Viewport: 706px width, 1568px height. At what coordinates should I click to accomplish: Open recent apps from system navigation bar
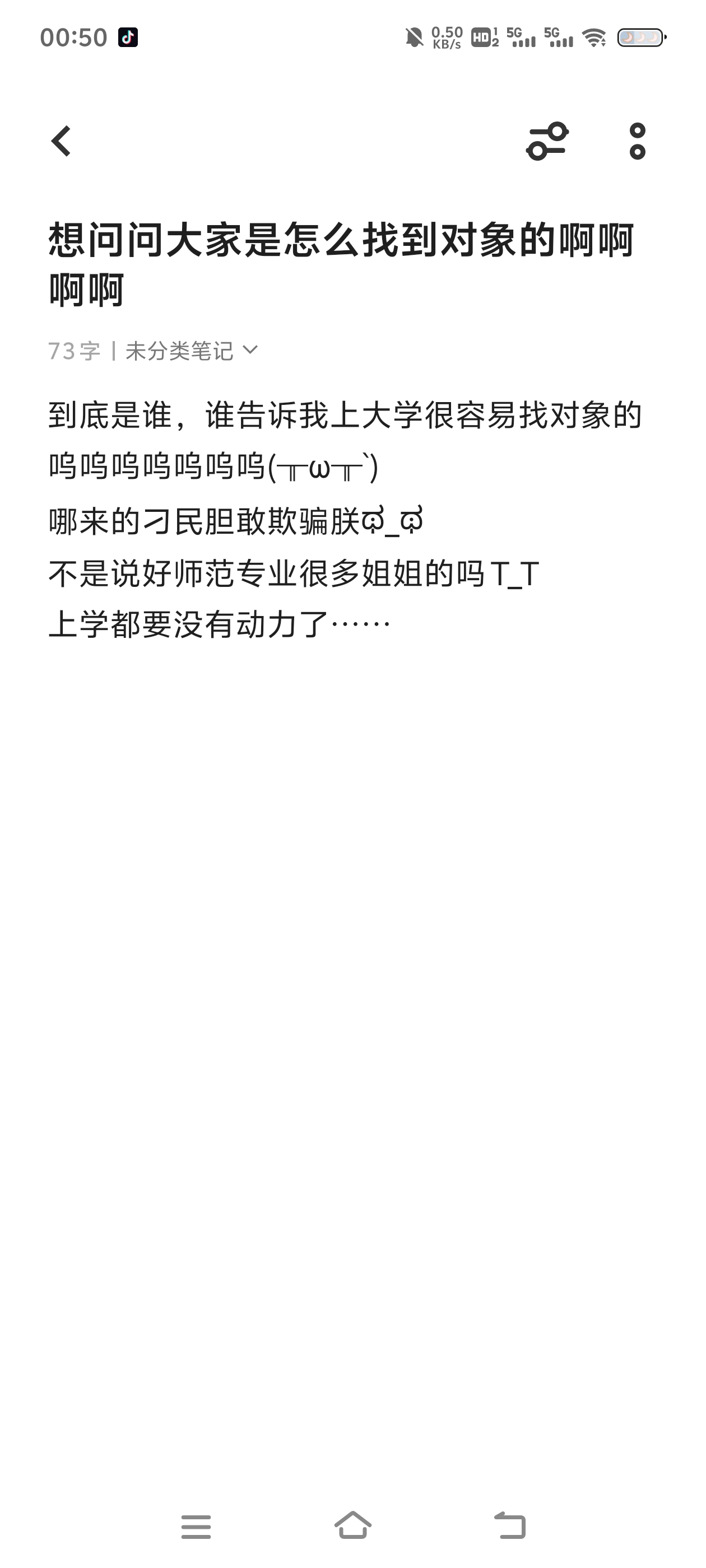click(196, 1527)
